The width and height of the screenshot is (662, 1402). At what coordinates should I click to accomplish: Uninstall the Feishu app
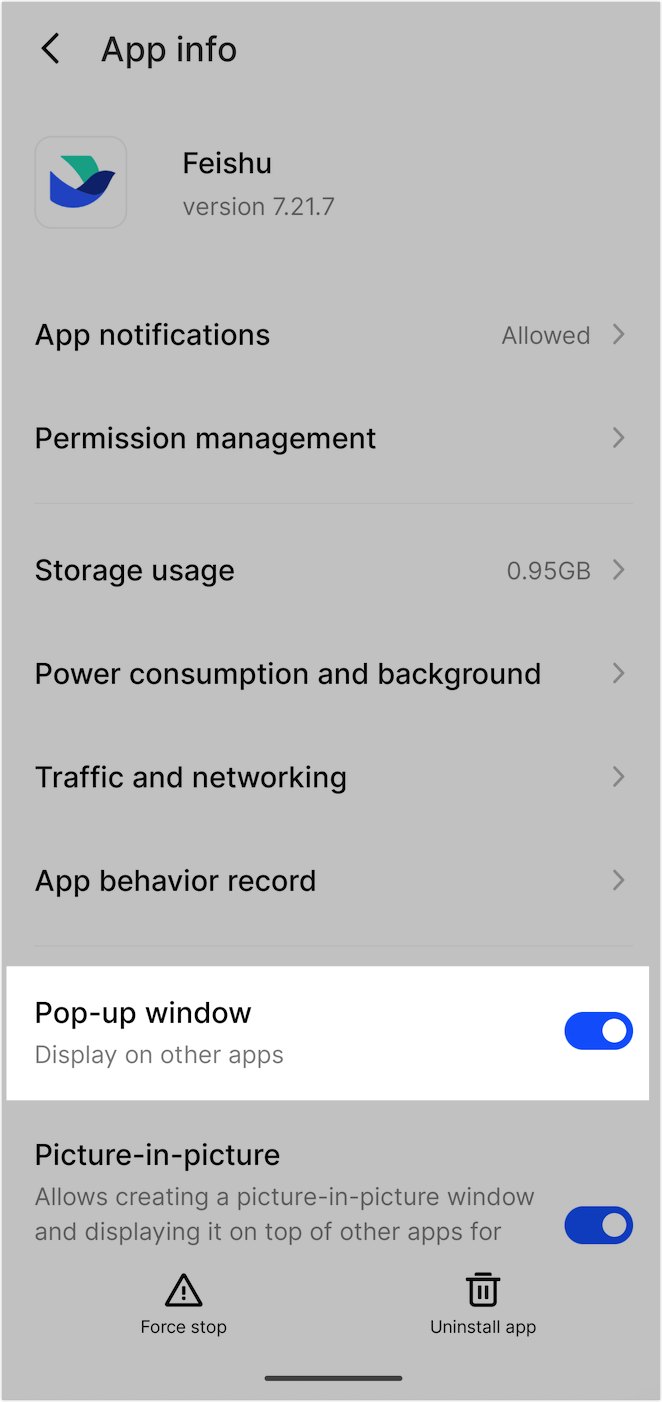click(x=483, y=1305)
